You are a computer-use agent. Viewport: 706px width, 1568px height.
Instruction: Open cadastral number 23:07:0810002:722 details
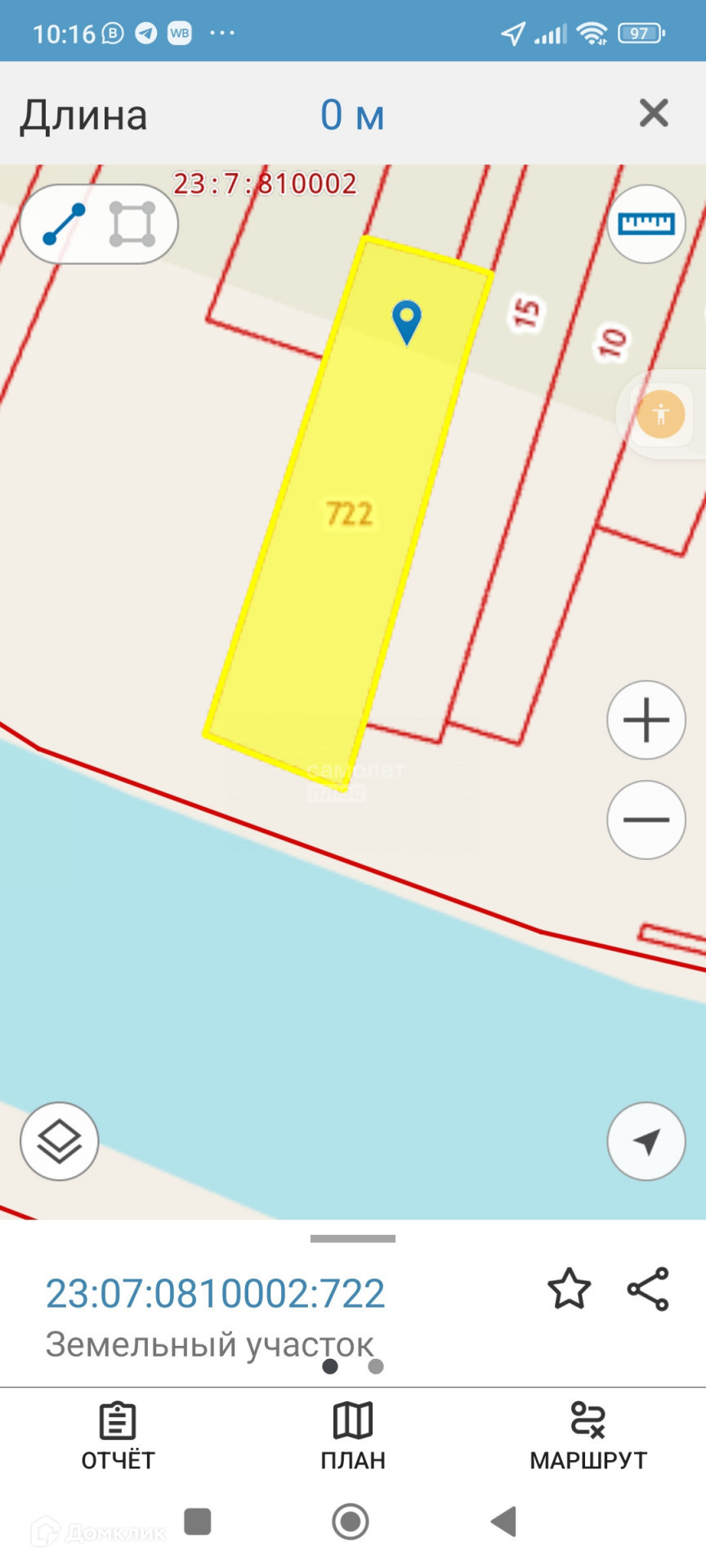tap(215, 1294)
